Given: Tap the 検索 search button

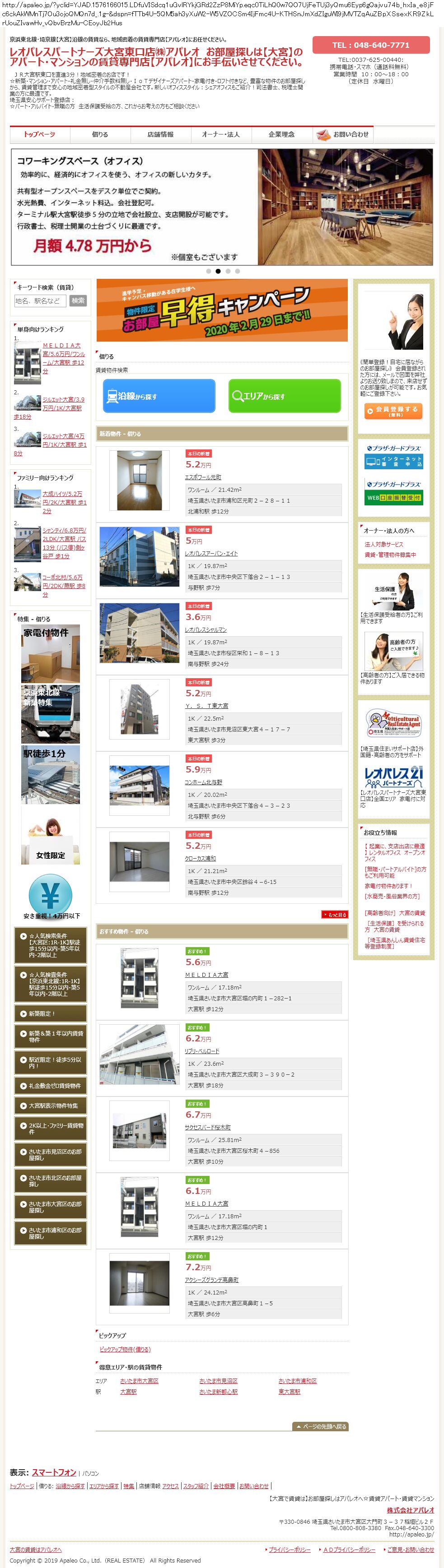Looking at the screenshot, I should point(78,301).
